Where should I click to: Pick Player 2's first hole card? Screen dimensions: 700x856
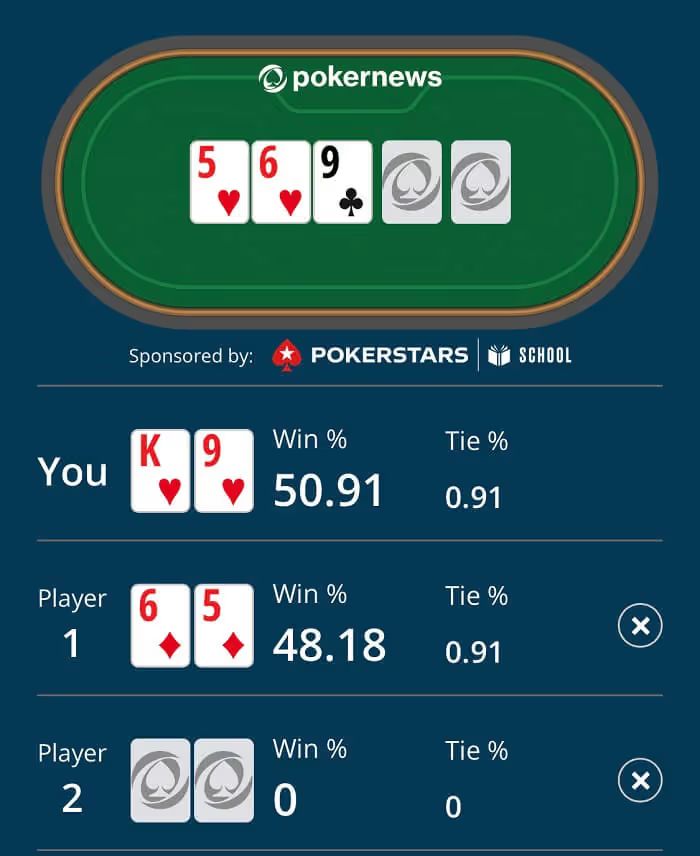click(x=160, y=780)
